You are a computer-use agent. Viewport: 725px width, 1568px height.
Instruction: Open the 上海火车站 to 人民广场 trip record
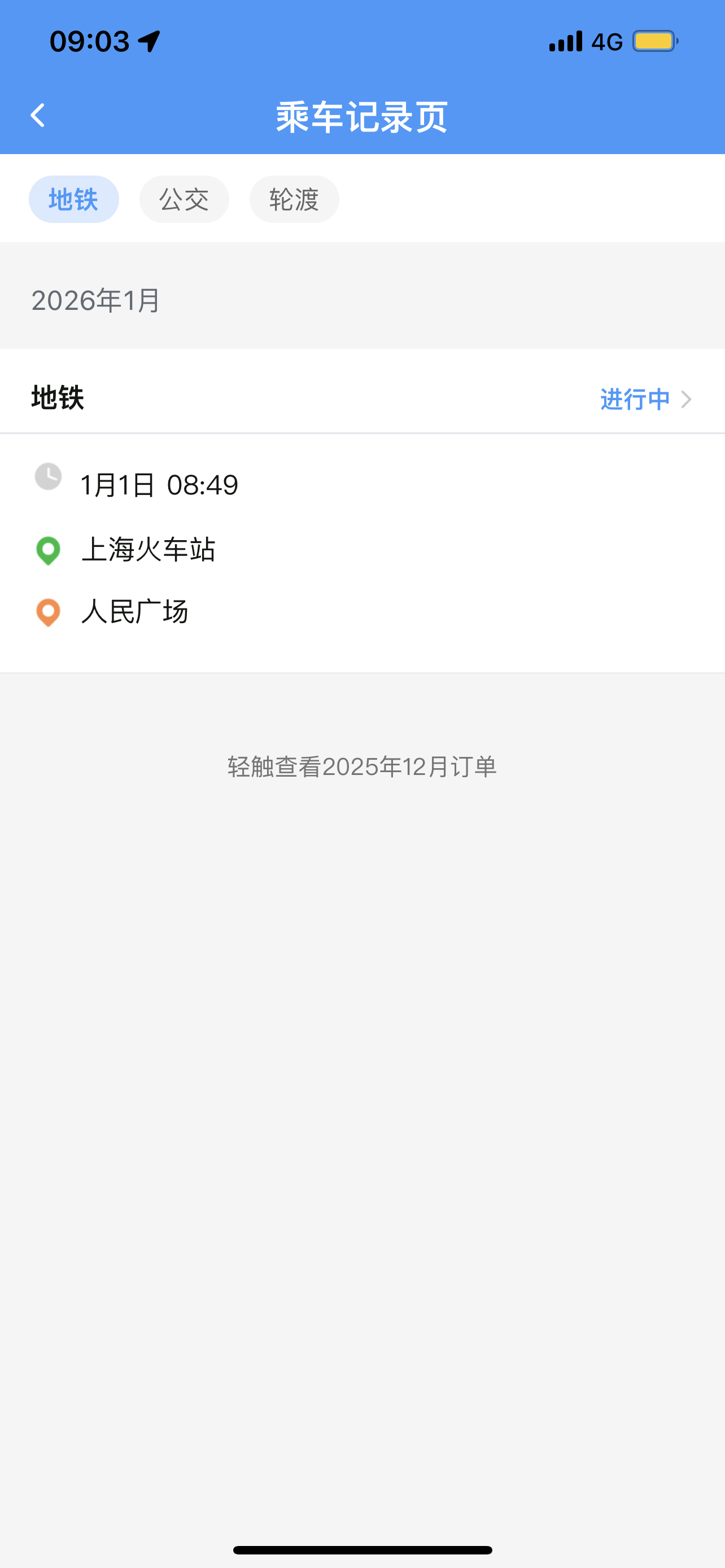click(361, 551)
